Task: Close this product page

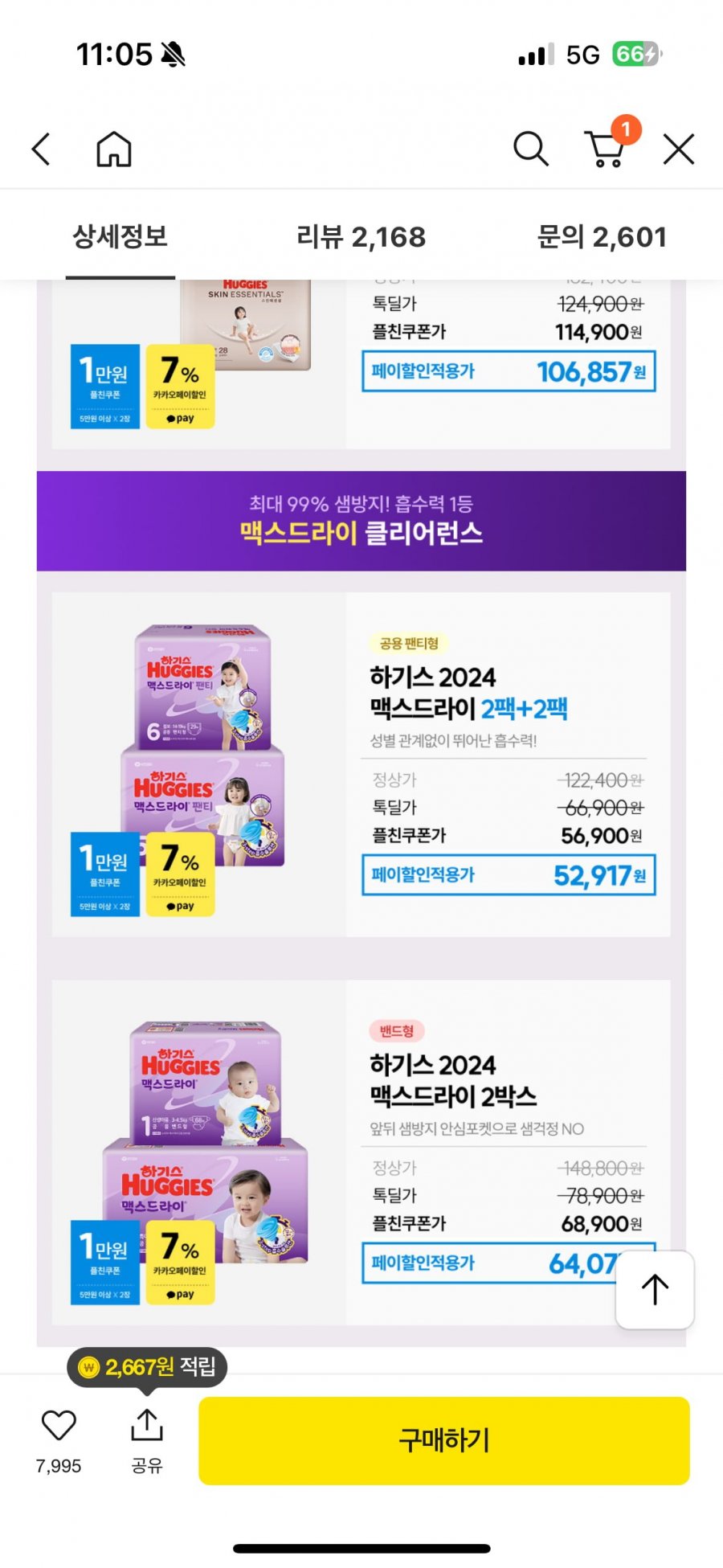Action: 679,149
